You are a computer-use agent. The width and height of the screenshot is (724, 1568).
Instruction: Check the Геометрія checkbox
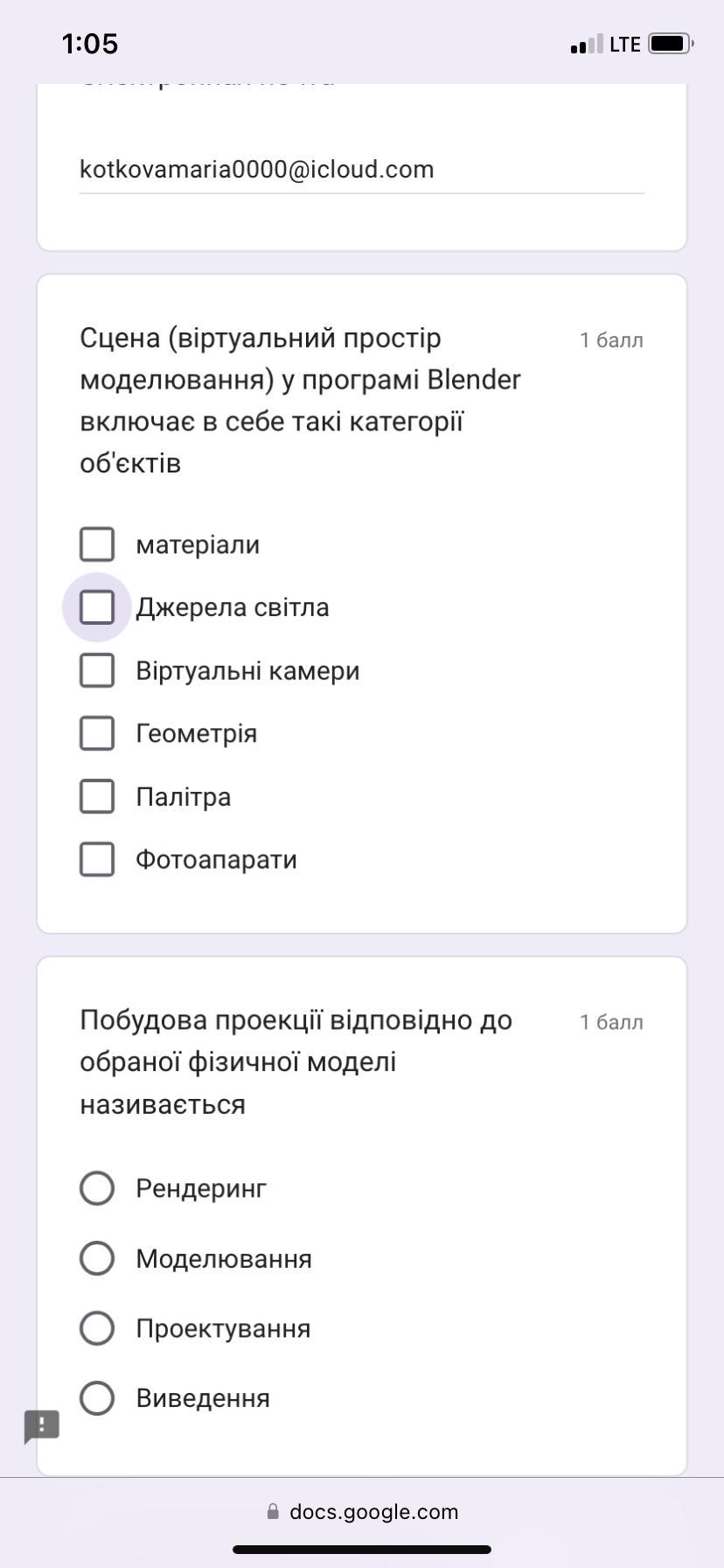click(x=97, y=733)
